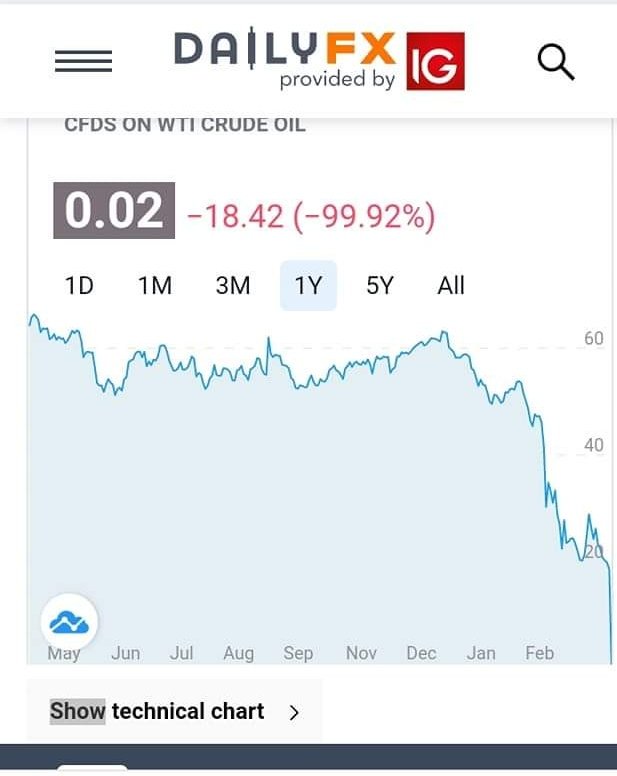Switch chart range to 1D
Image resolution: width=617 pixels, height=776 pixels.
pos(79,286)
